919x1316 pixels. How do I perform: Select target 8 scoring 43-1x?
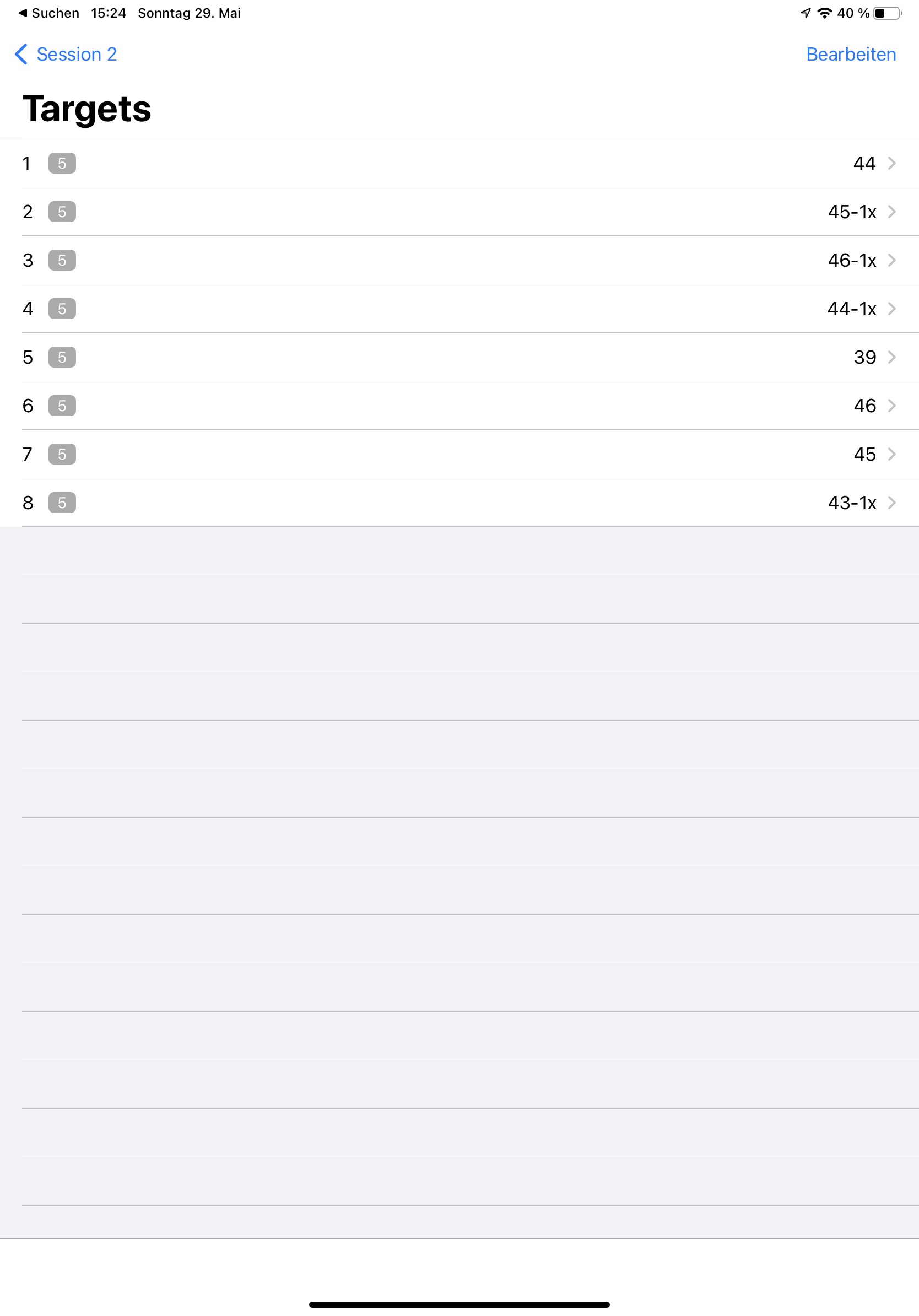point(458,503)
